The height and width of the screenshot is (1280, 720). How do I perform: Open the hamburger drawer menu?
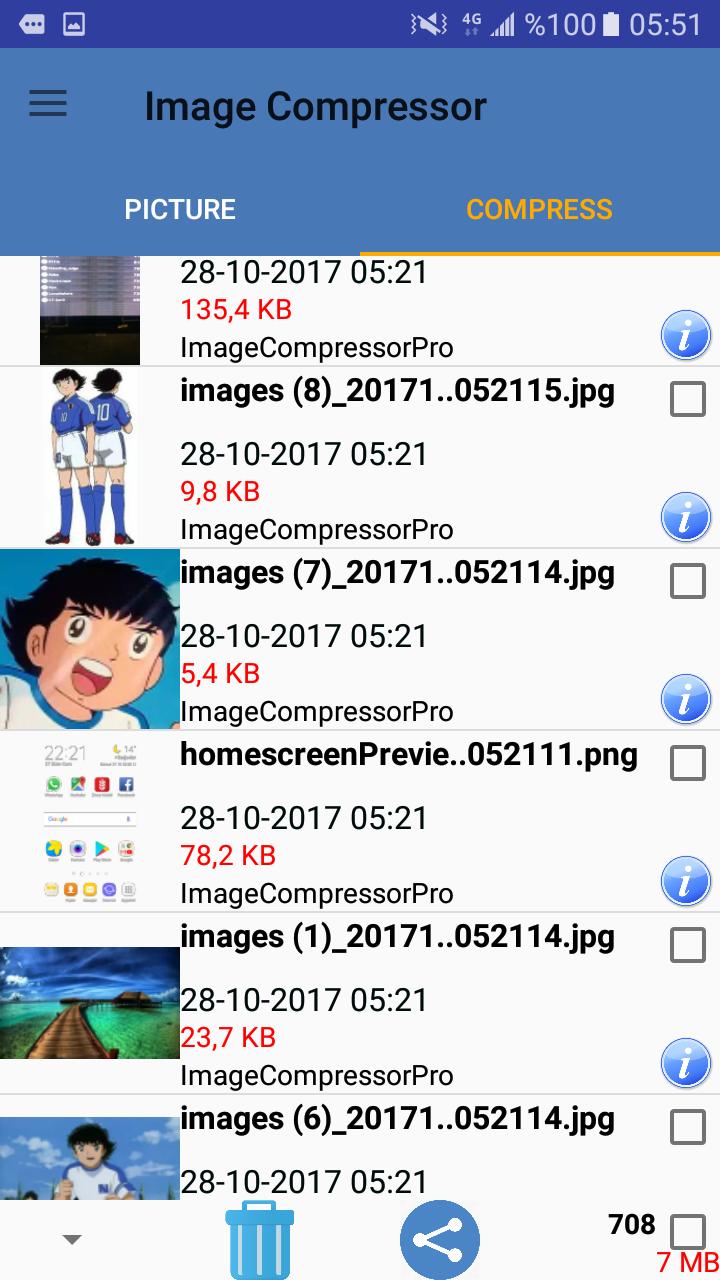point(48,105)
